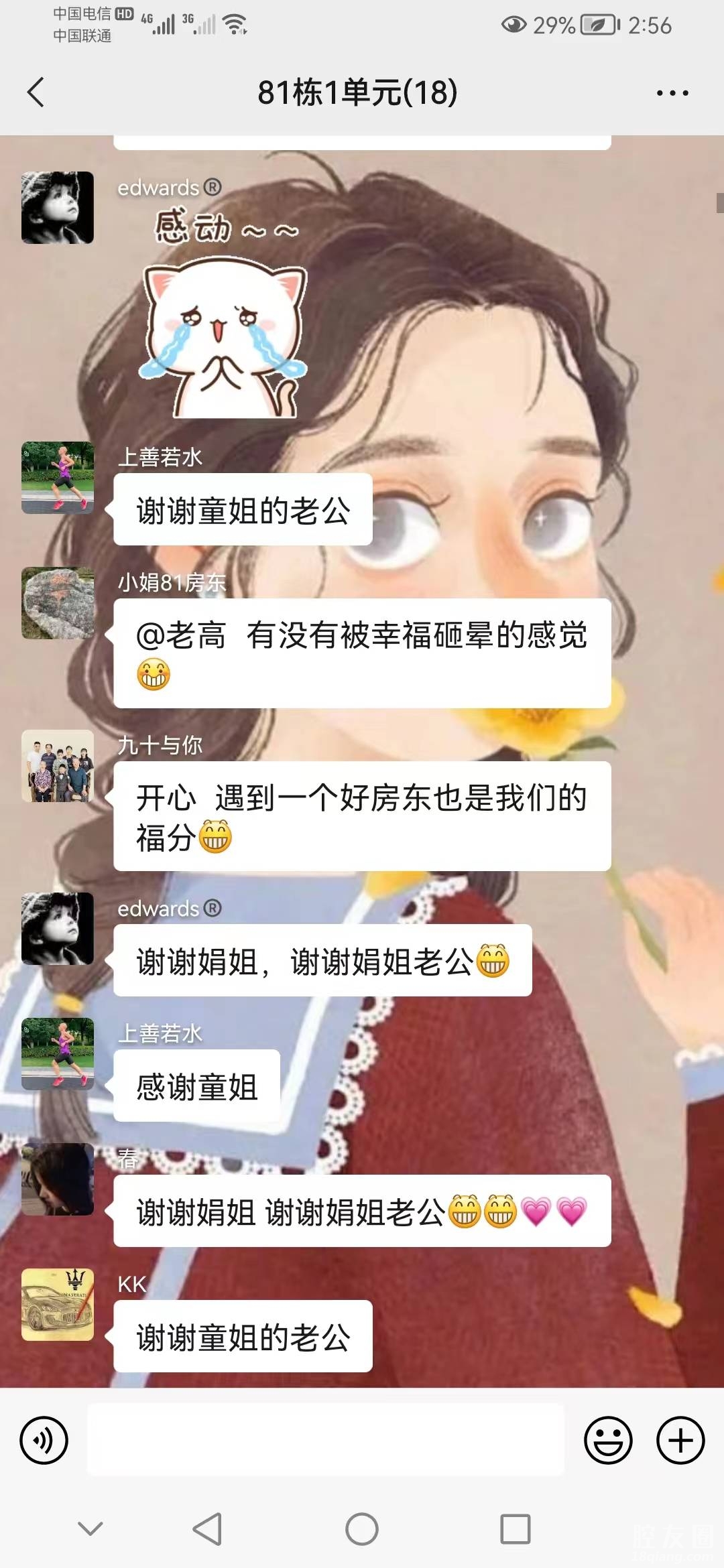Open the 九十与你 avatar profile
This screenshot has height=1568, width=724.
58,766
